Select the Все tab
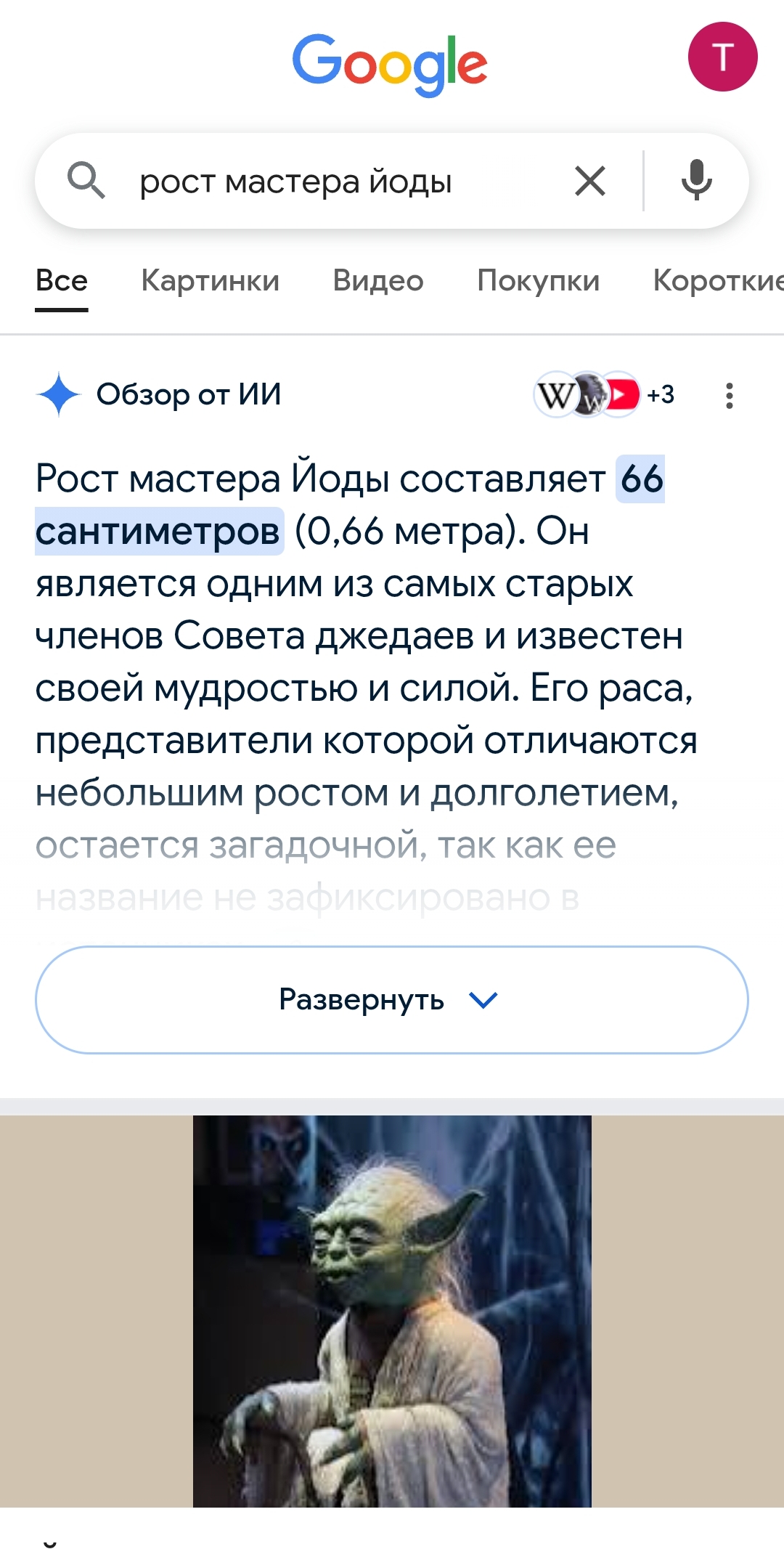Screen dimensions: 784x1549 [62, 281]
